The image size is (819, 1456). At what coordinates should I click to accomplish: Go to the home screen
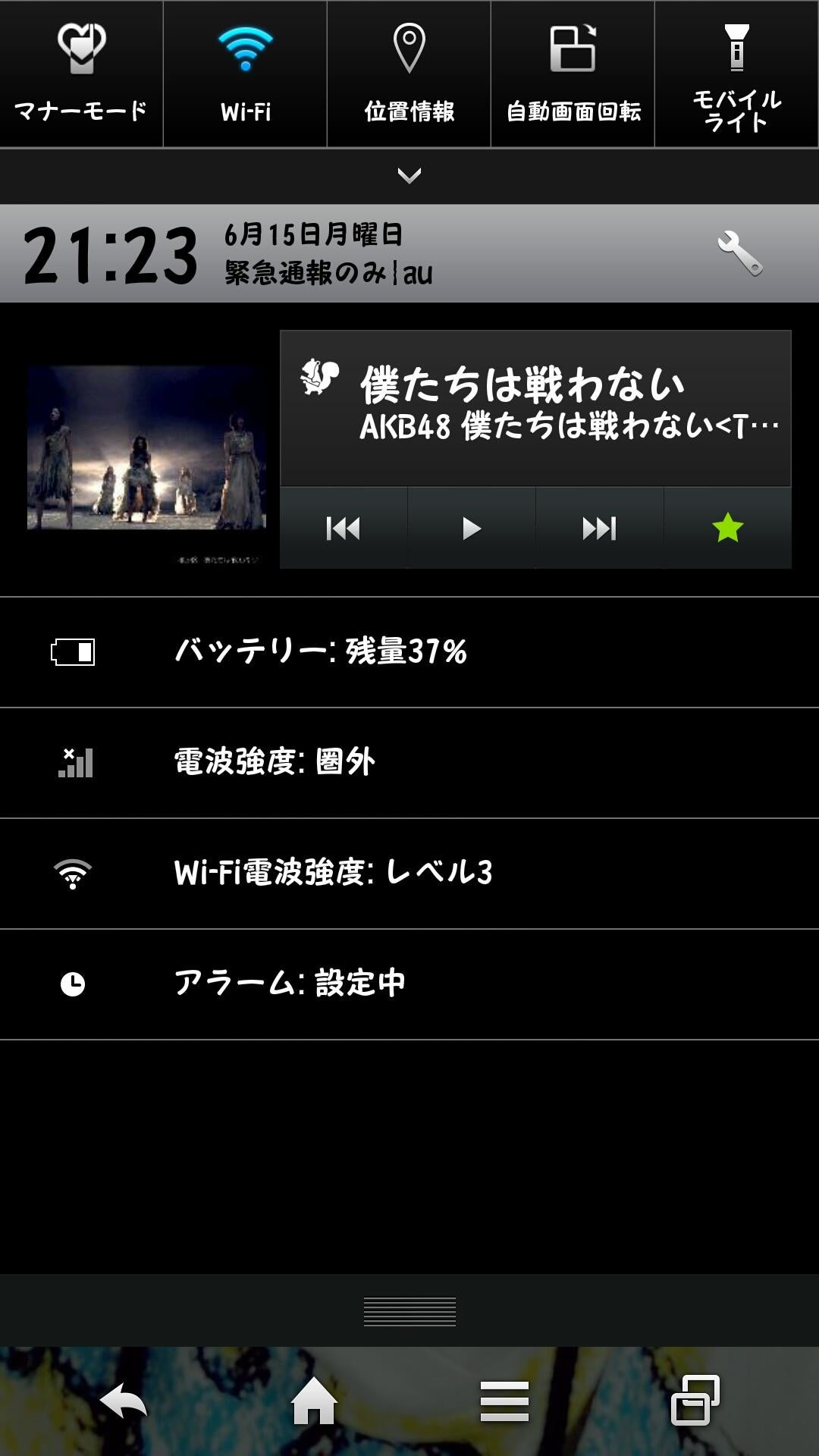(x=314, y=1401)
